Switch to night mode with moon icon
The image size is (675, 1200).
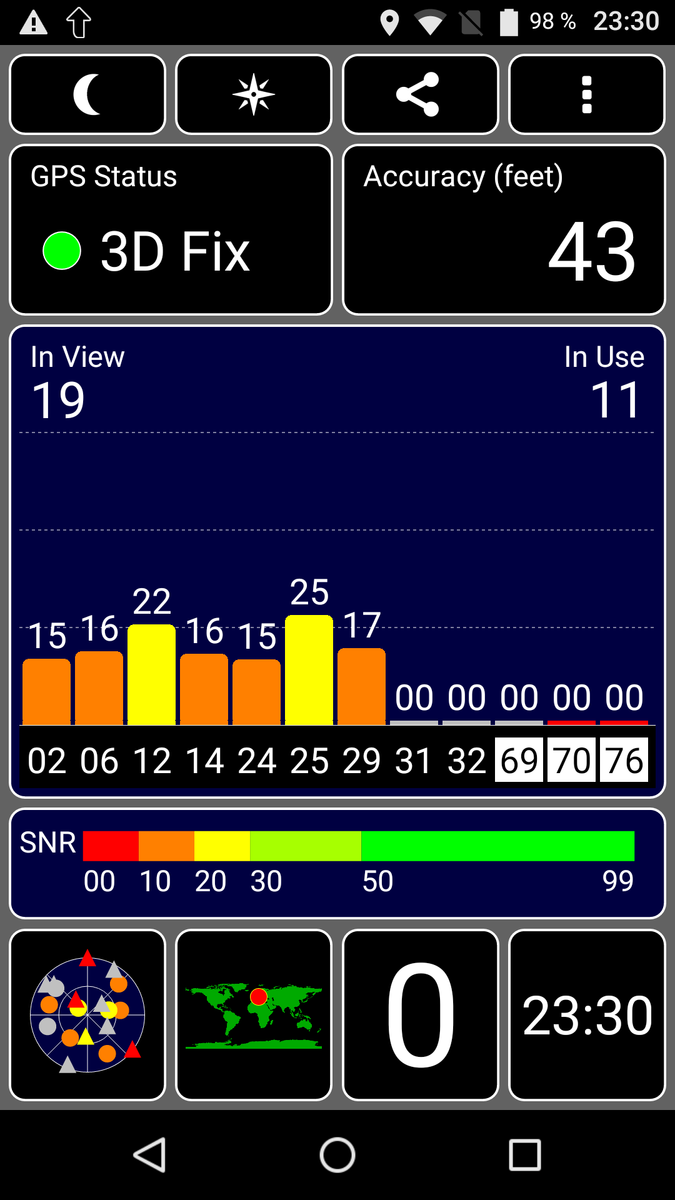tap(88, 95)
